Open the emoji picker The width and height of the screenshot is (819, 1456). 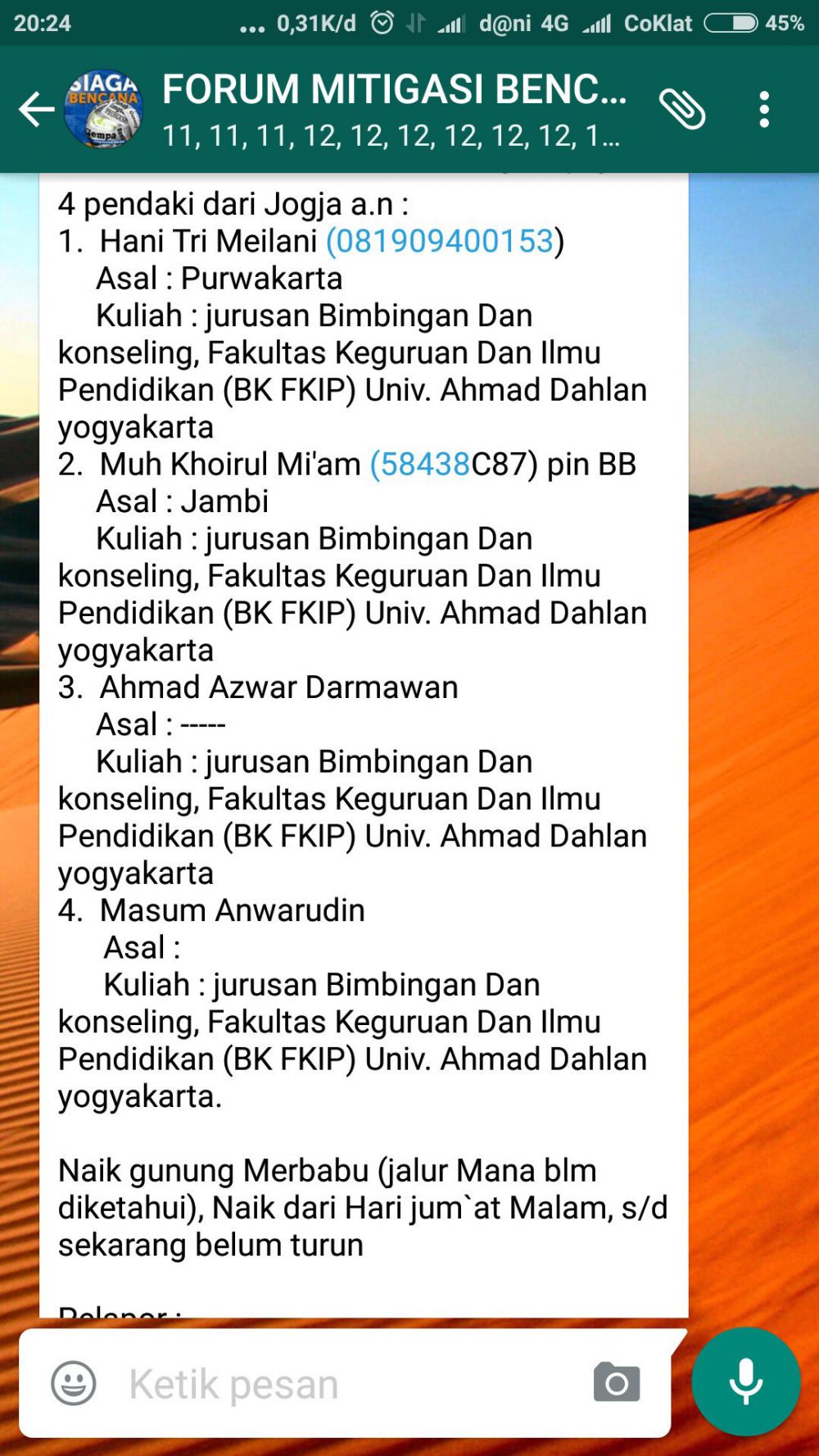(x=74, y=1383)
